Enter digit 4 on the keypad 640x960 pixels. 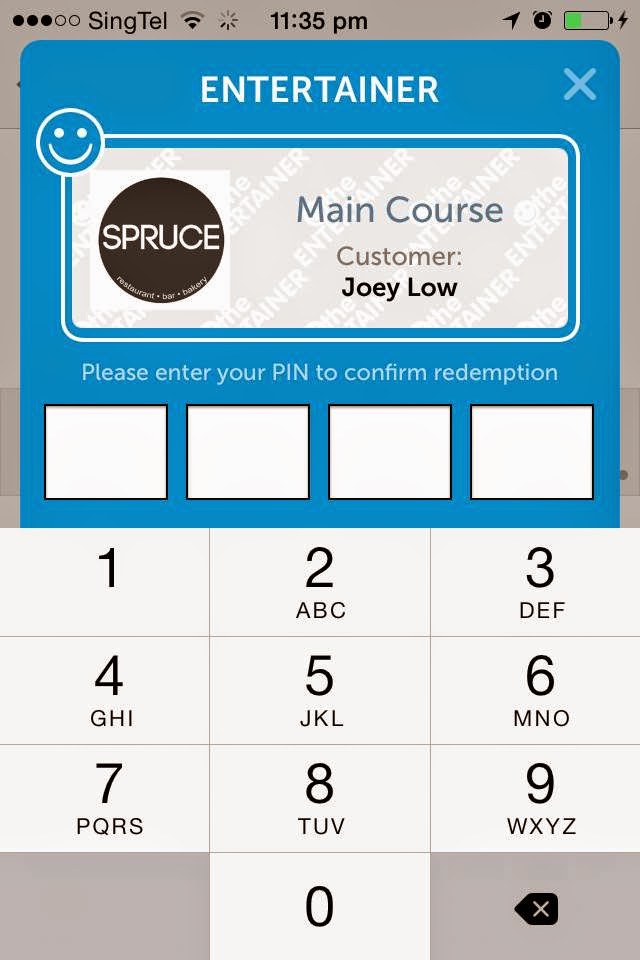point(105,690)
